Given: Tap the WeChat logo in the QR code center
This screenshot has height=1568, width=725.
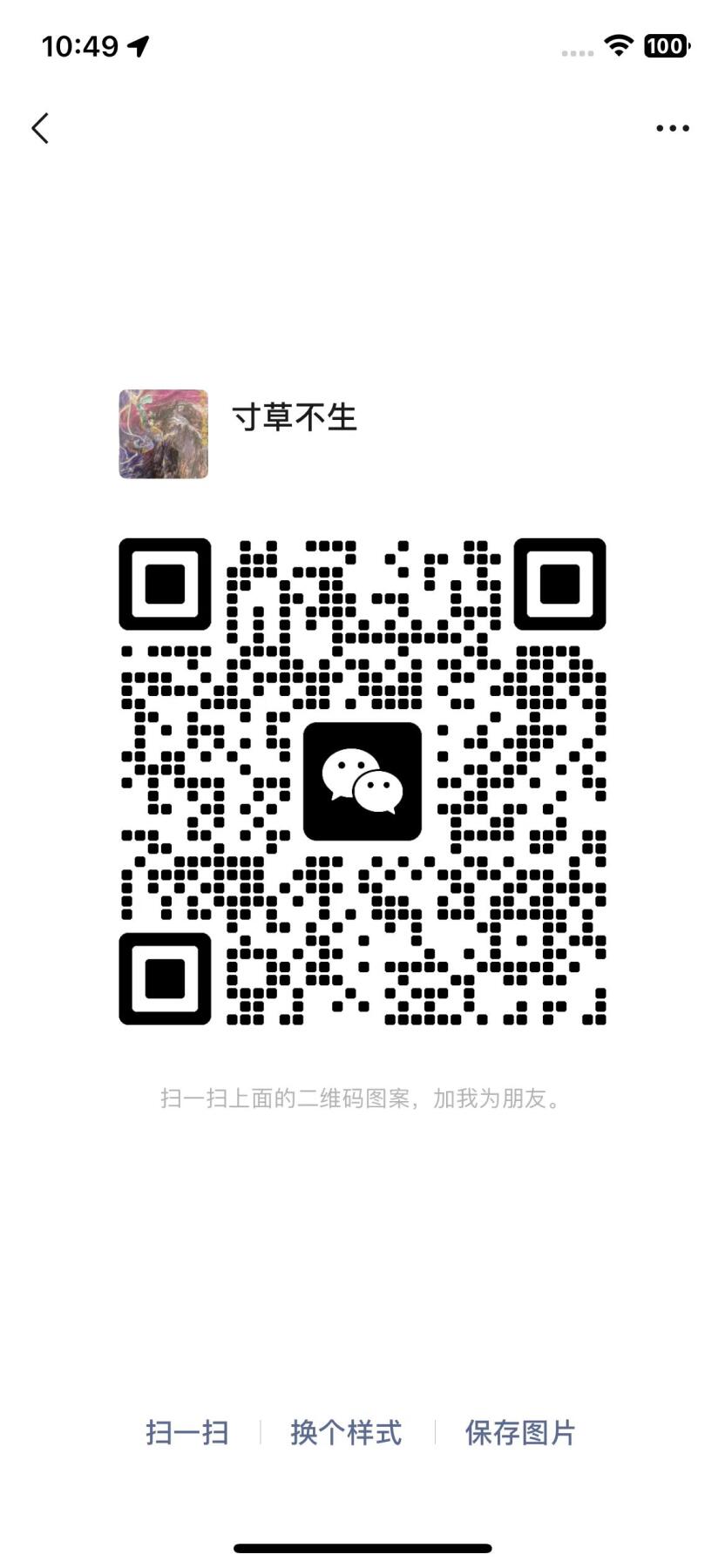Looking at the screenshot, I should (x=362, y=782).
